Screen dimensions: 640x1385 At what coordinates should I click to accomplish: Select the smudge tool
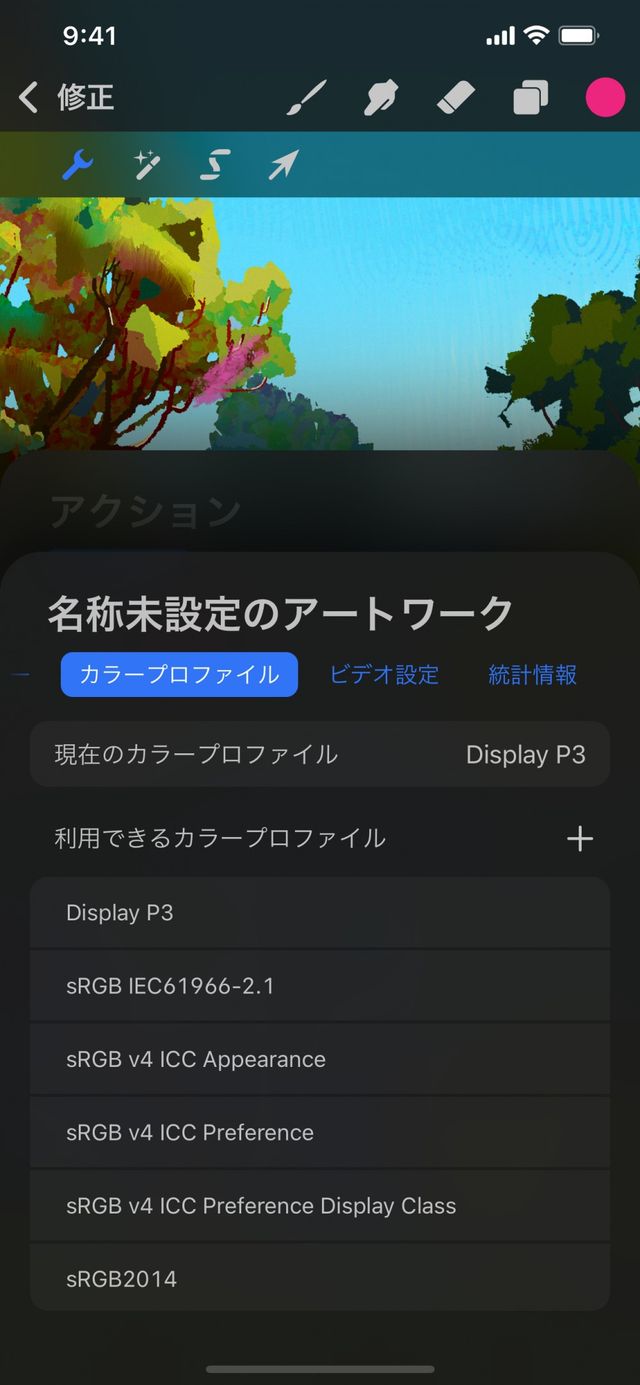382,98
